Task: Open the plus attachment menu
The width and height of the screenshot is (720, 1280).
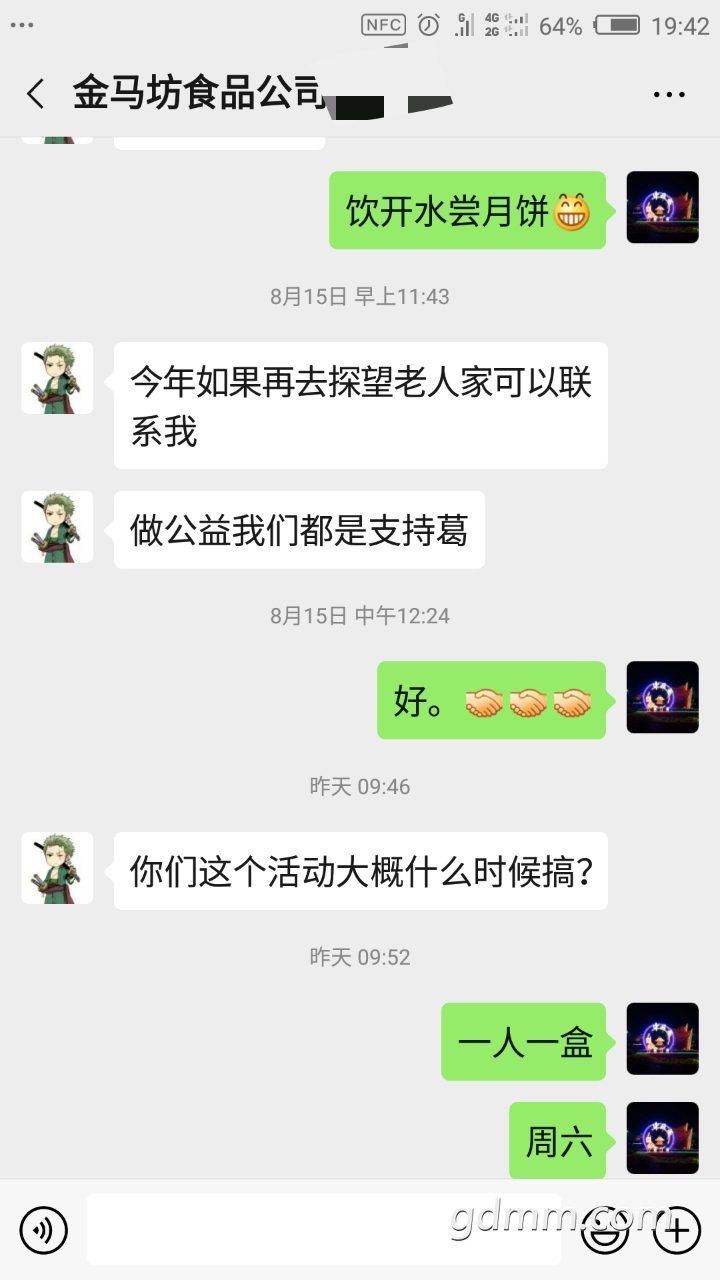Action: tap(677, 1229)
